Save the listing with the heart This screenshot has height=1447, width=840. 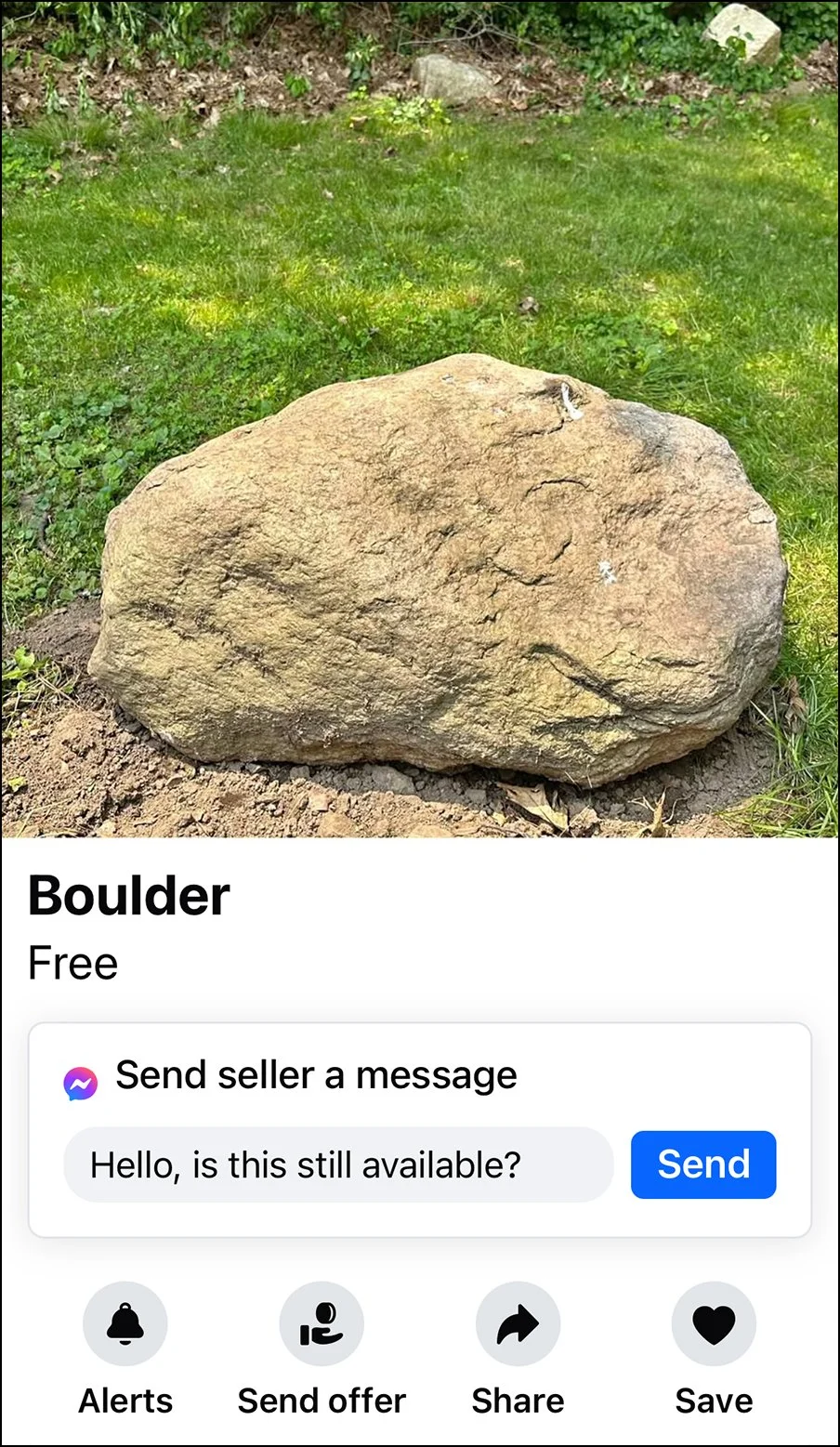point(714,1324)
